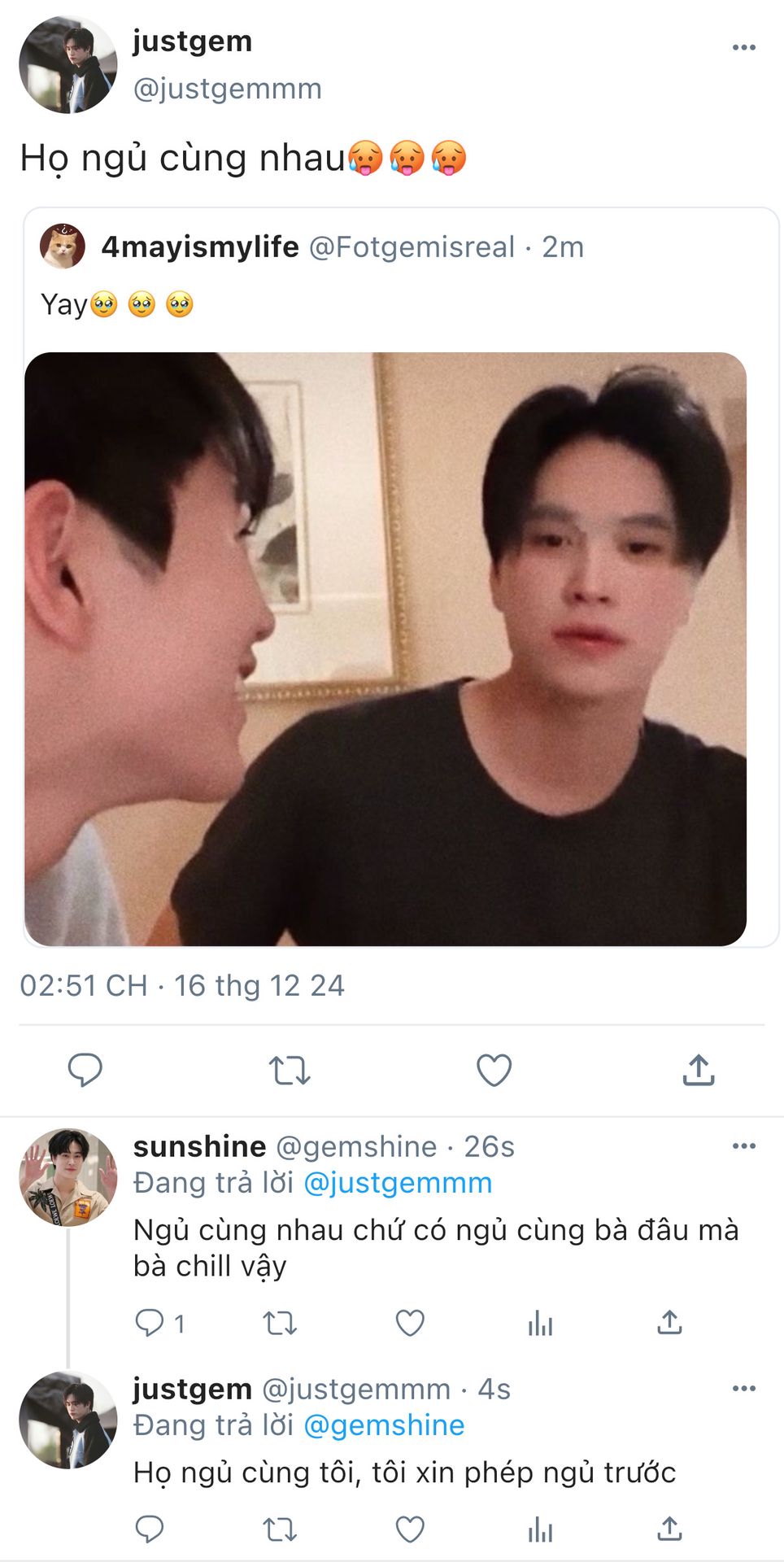Reply to justgem's main tweet

point(85,1070)
